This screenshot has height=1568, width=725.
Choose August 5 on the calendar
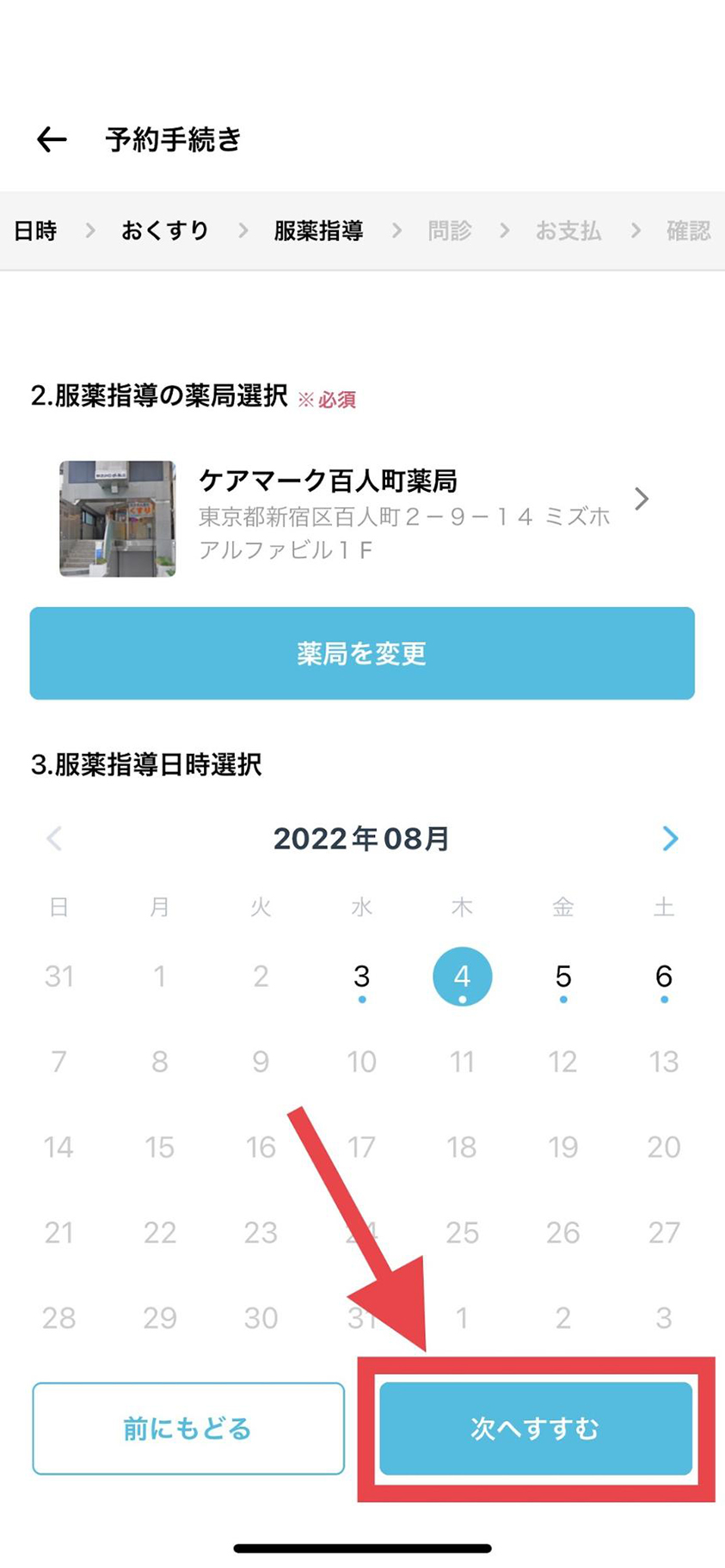click(x=562, y=977)
